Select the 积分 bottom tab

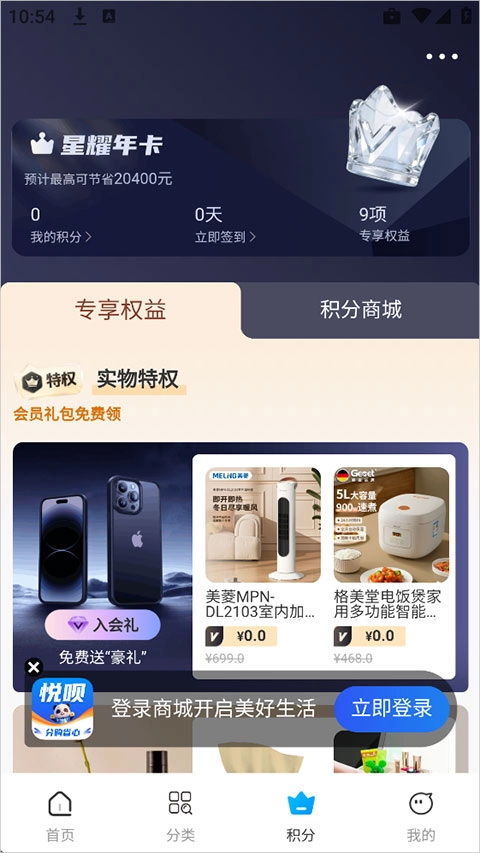[300, 816]
